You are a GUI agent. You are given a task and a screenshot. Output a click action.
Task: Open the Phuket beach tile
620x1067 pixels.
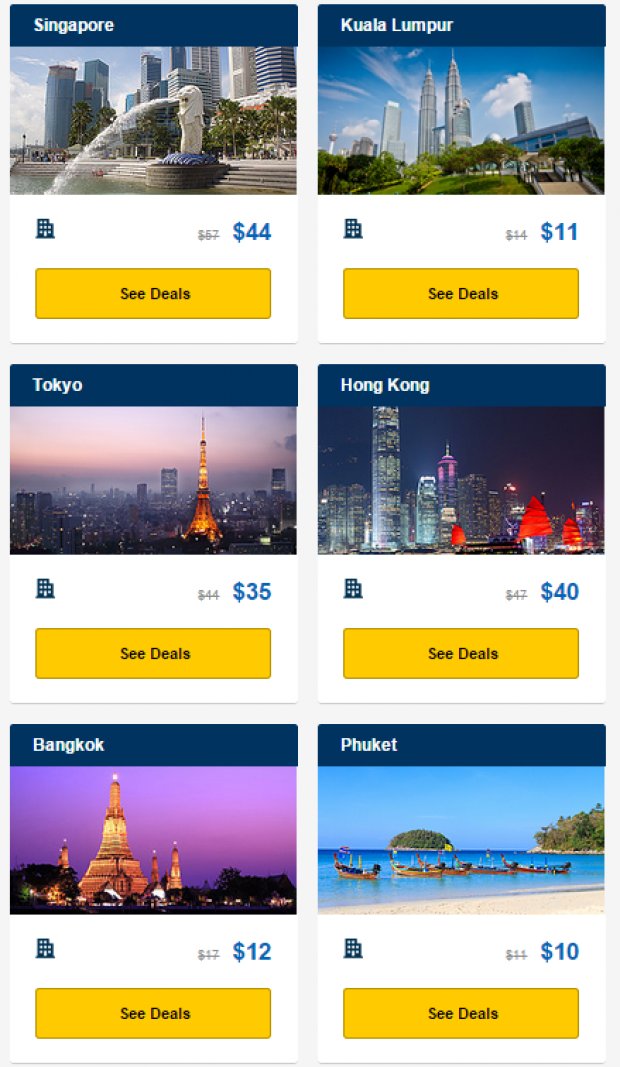tap(461, 840)
